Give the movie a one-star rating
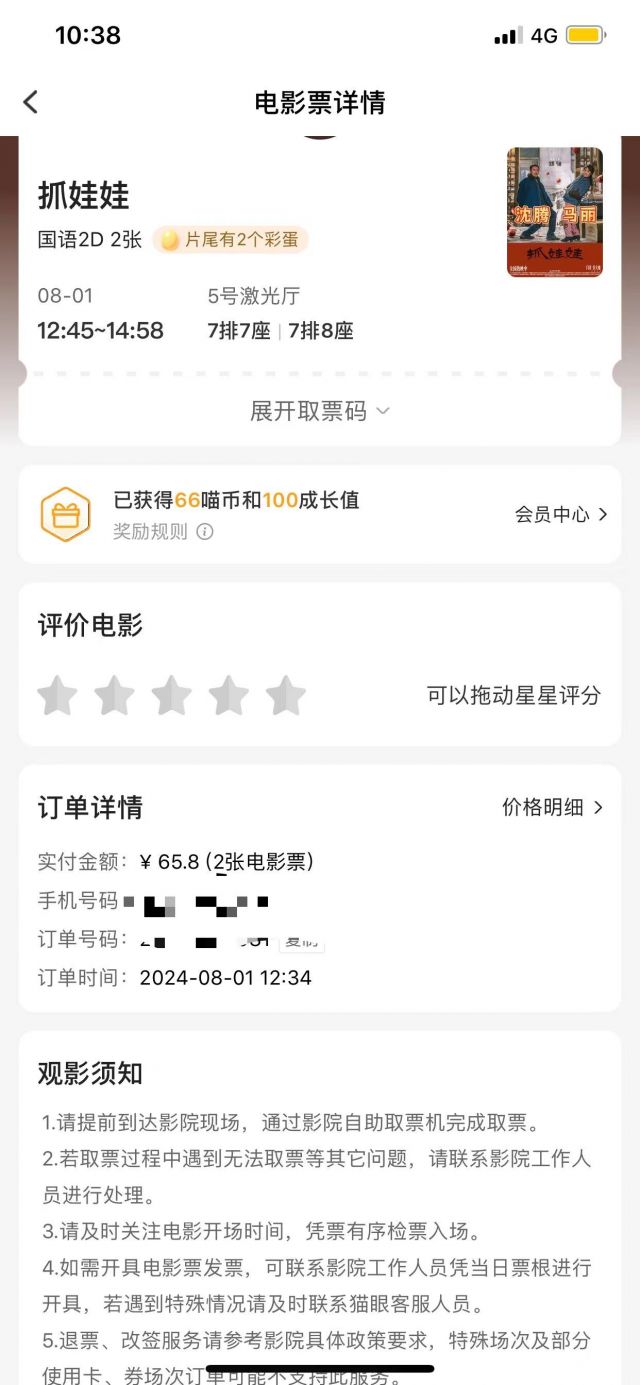Image resolution: width=640 pixels, height=1385 pixels. pyautogui.click(x=57, y=695)
